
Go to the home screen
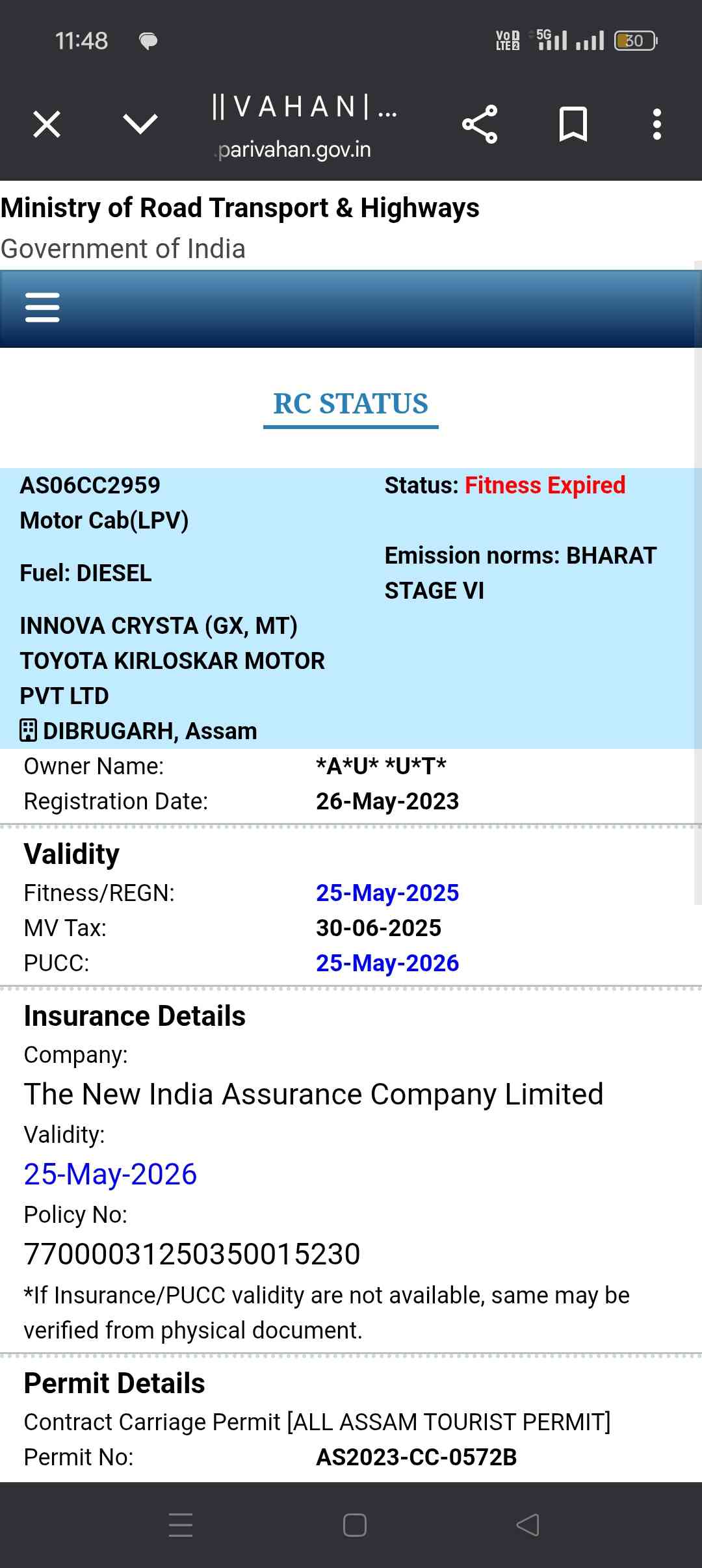pos(354,1524)
